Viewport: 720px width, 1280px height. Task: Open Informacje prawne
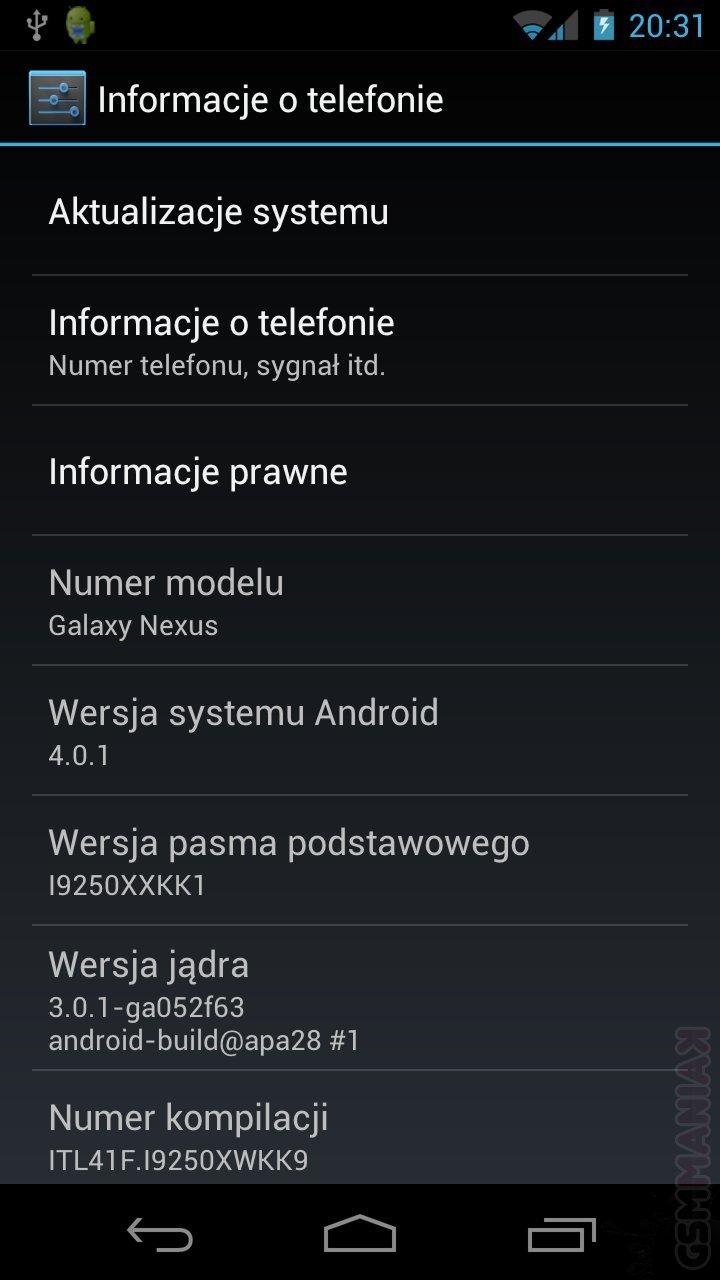tap(360, 471)
